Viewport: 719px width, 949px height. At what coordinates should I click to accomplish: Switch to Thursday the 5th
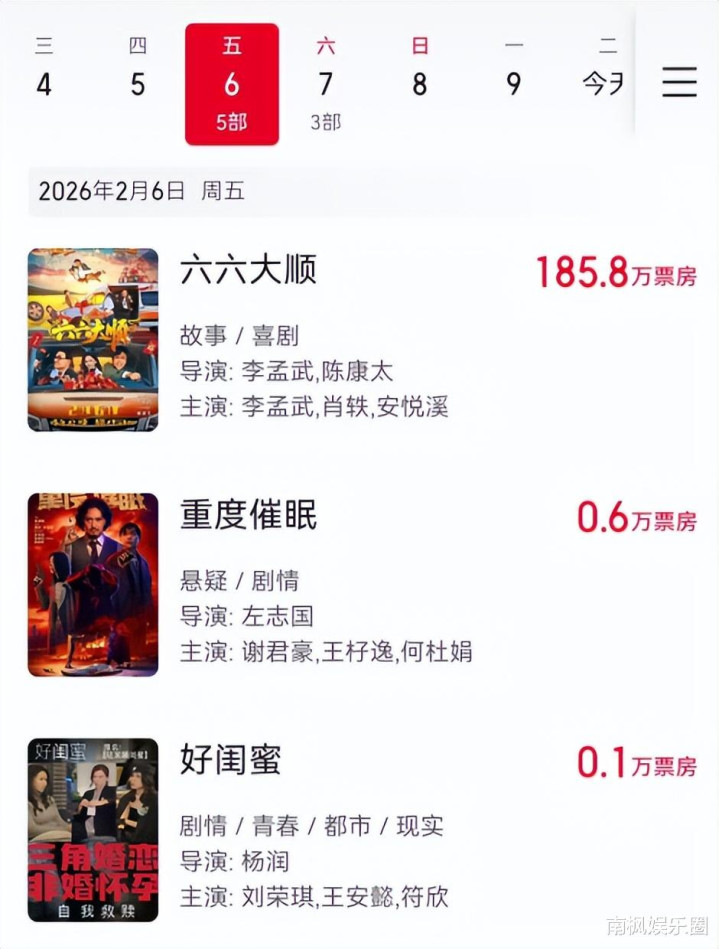pyautogui.click(x=138, y=72)
